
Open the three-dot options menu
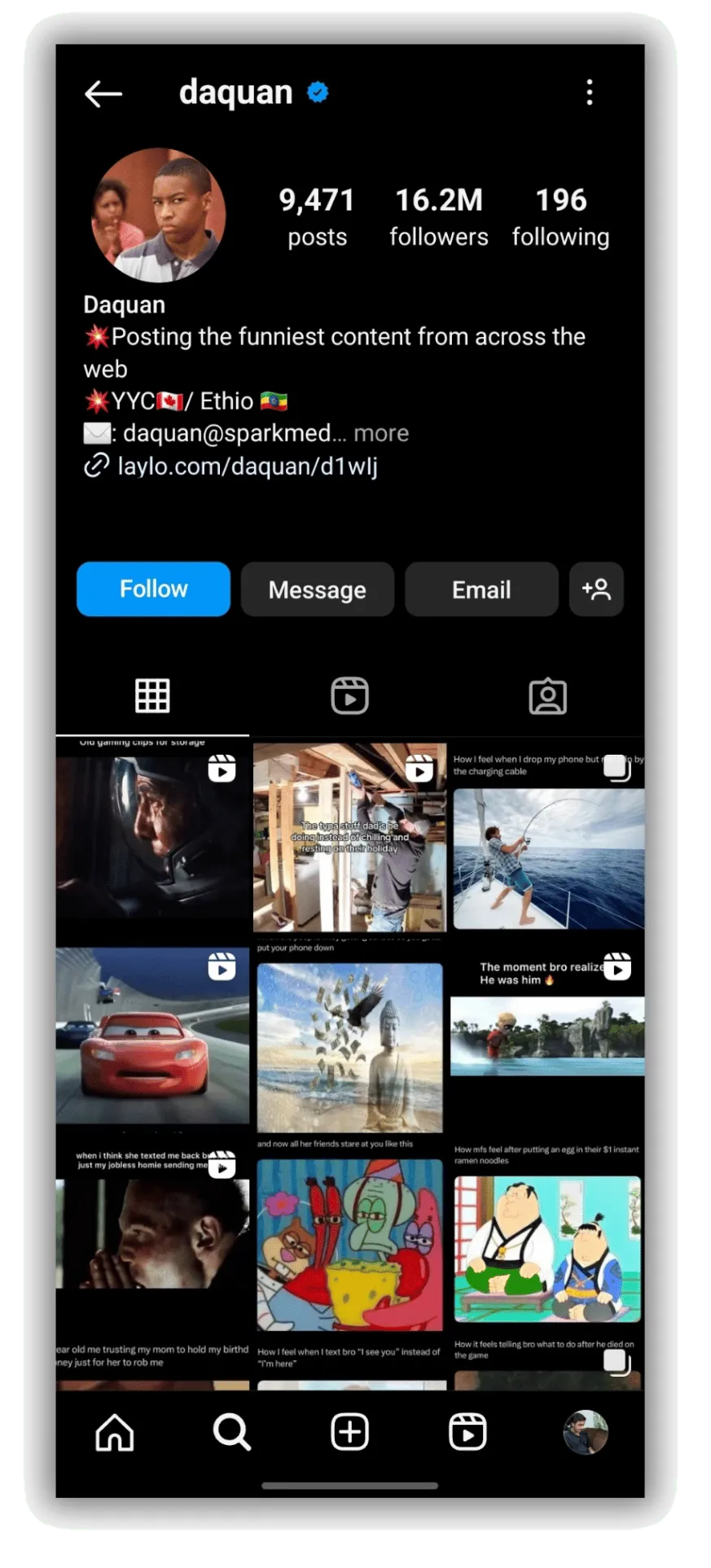click(590, 93)
